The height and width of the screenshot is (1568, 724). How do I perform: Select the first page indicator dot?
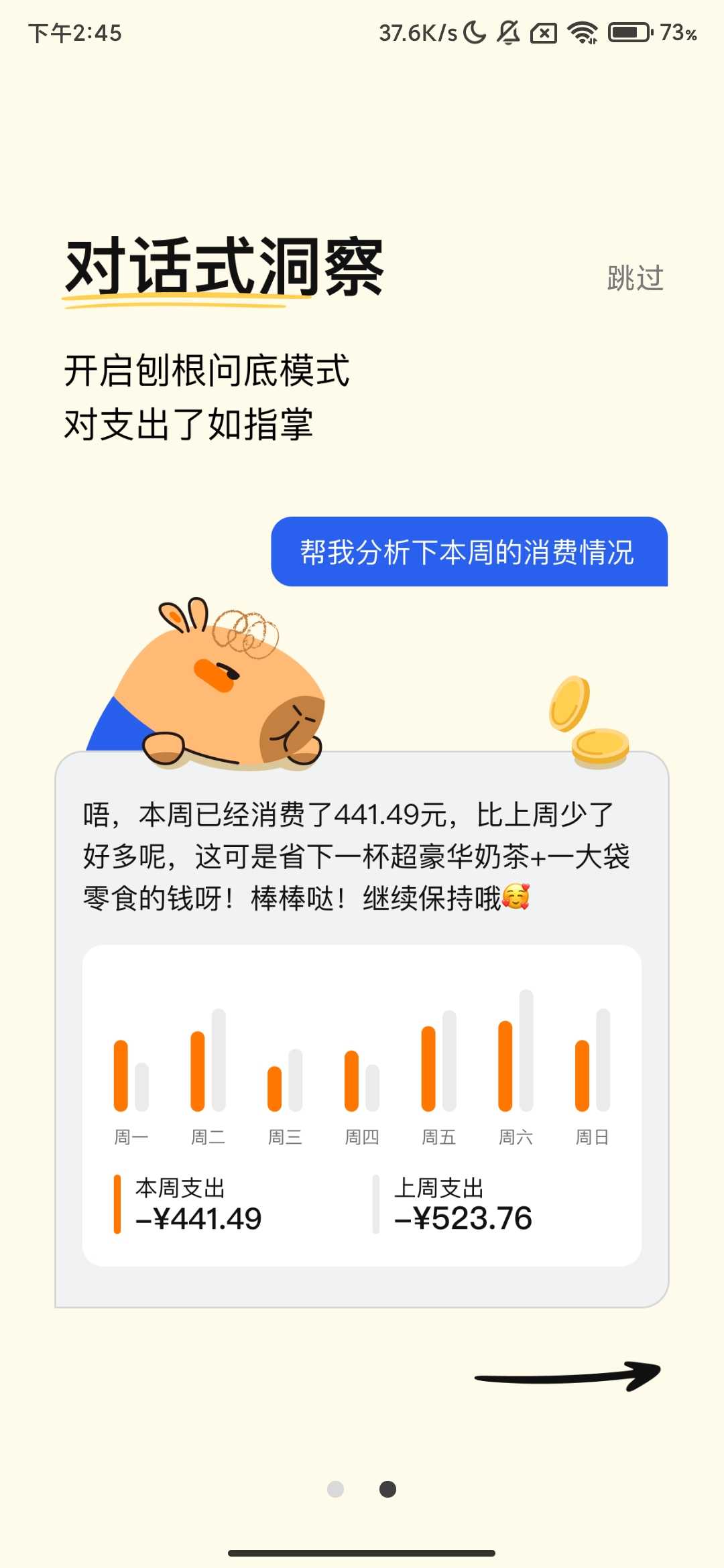pyautogui.click(x=335, y=1489)
